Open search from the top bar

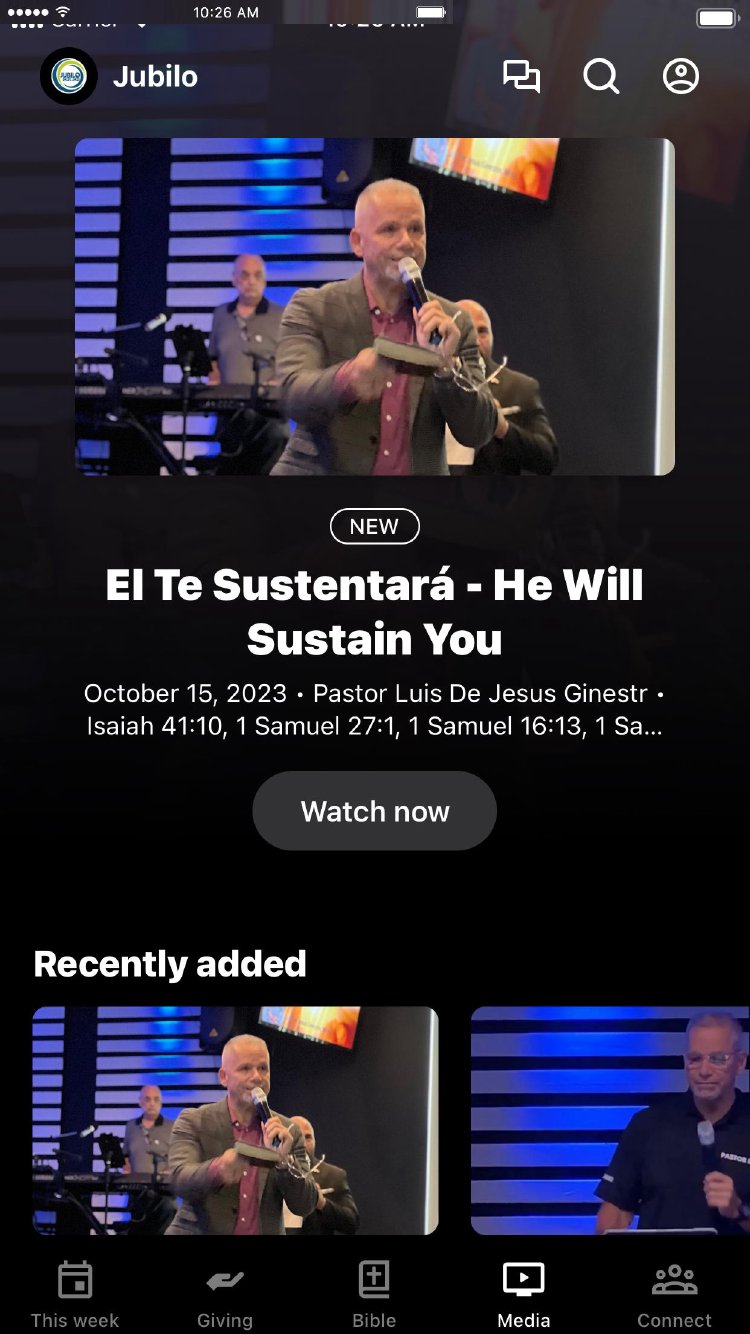tap(601, 77)
